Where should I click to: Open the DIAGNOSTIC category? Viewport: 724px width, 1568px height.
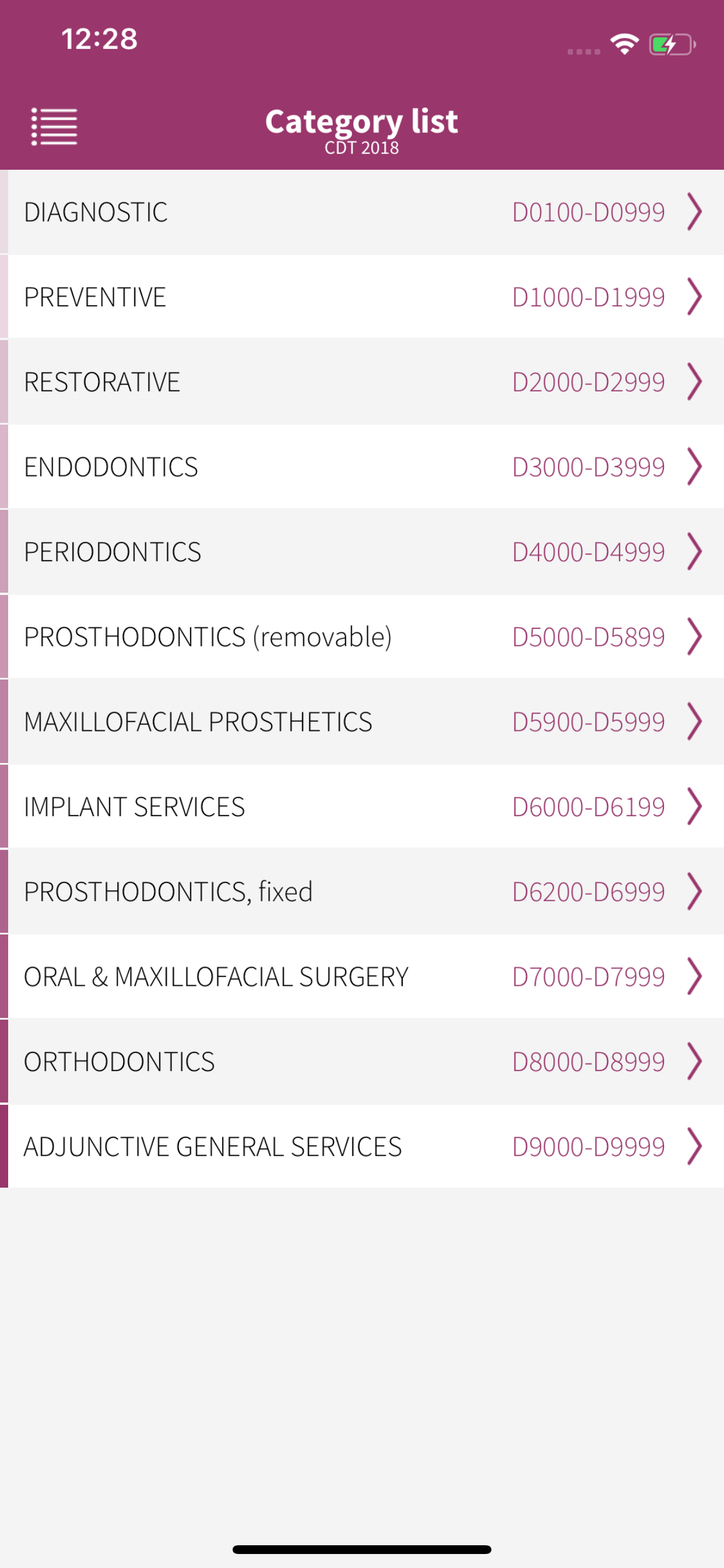coord(362,212)
